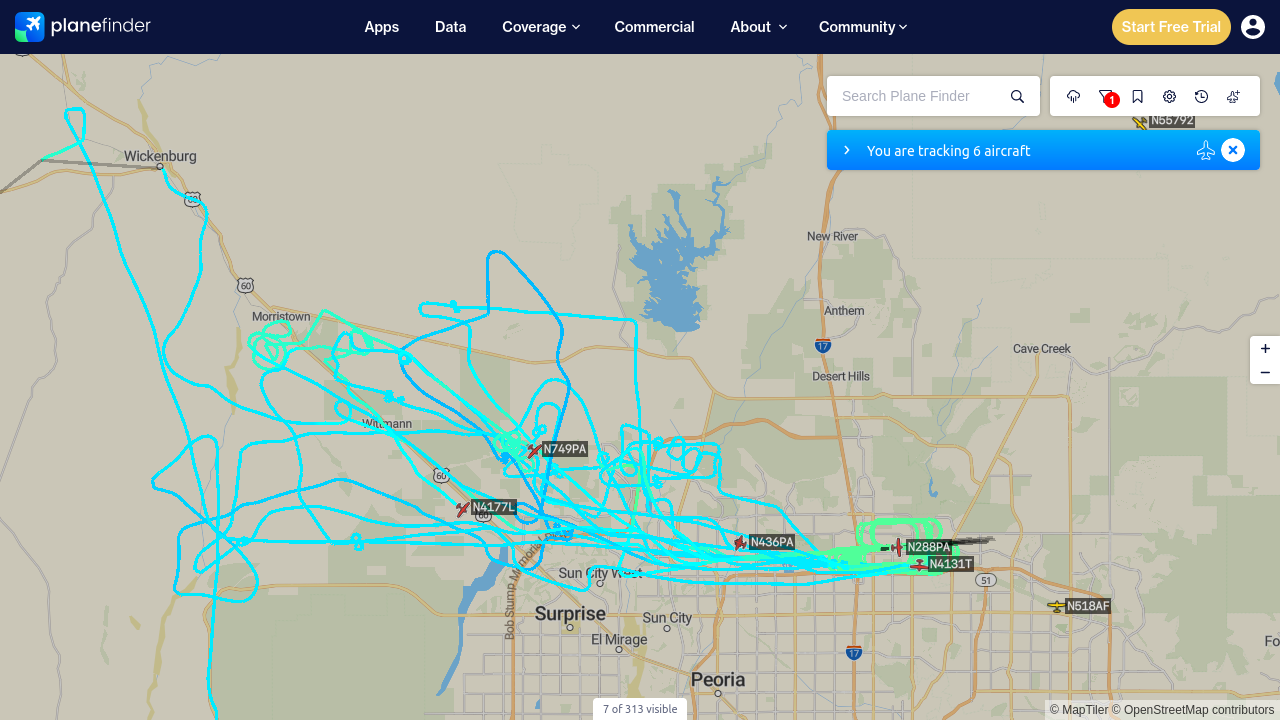Go to the Apps page
1280x720 pixels.
click(382, 27)
